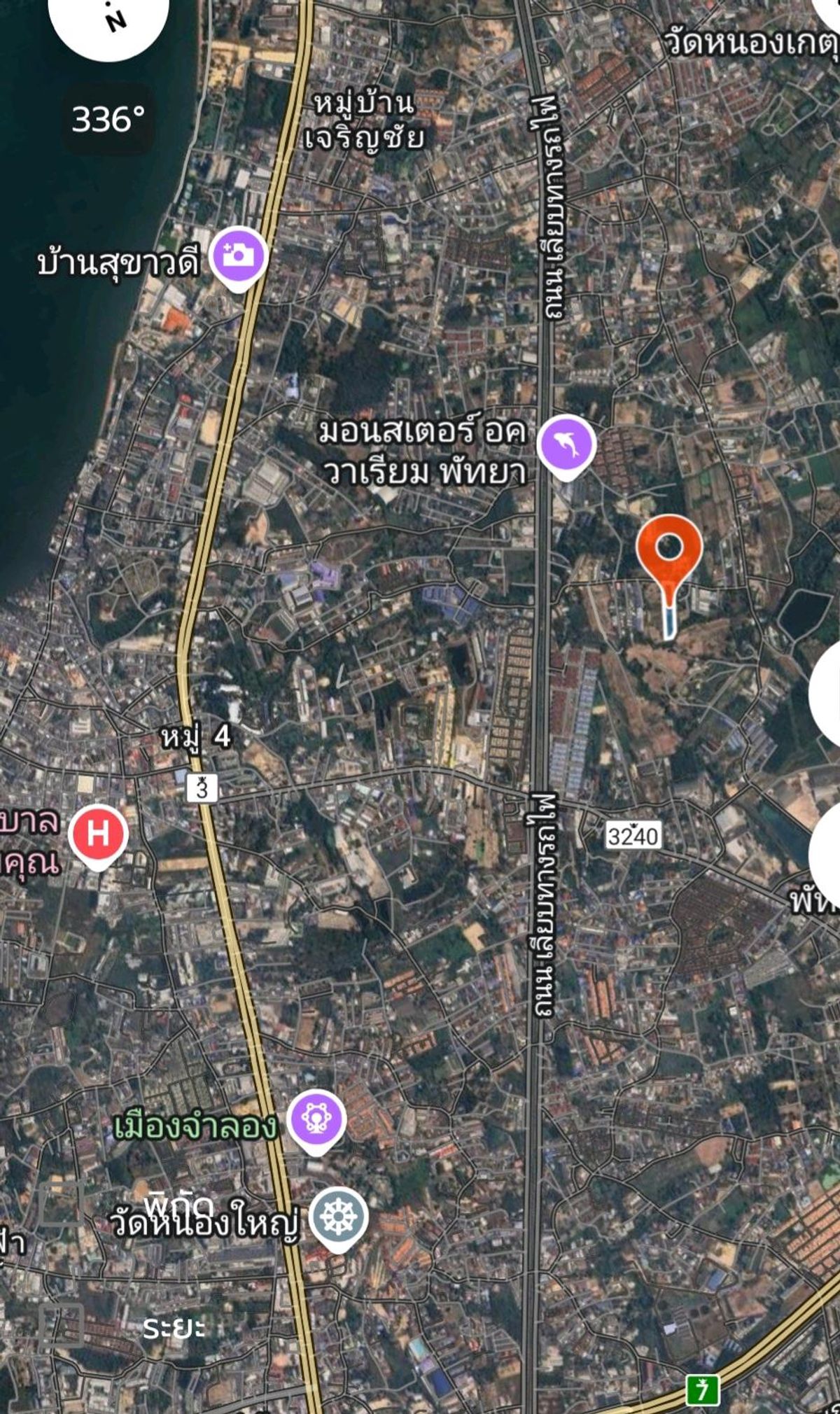Open the บ้านสุขาวดี photo spot marker
Screen dimensions: 840x1414
click(239, 257)
